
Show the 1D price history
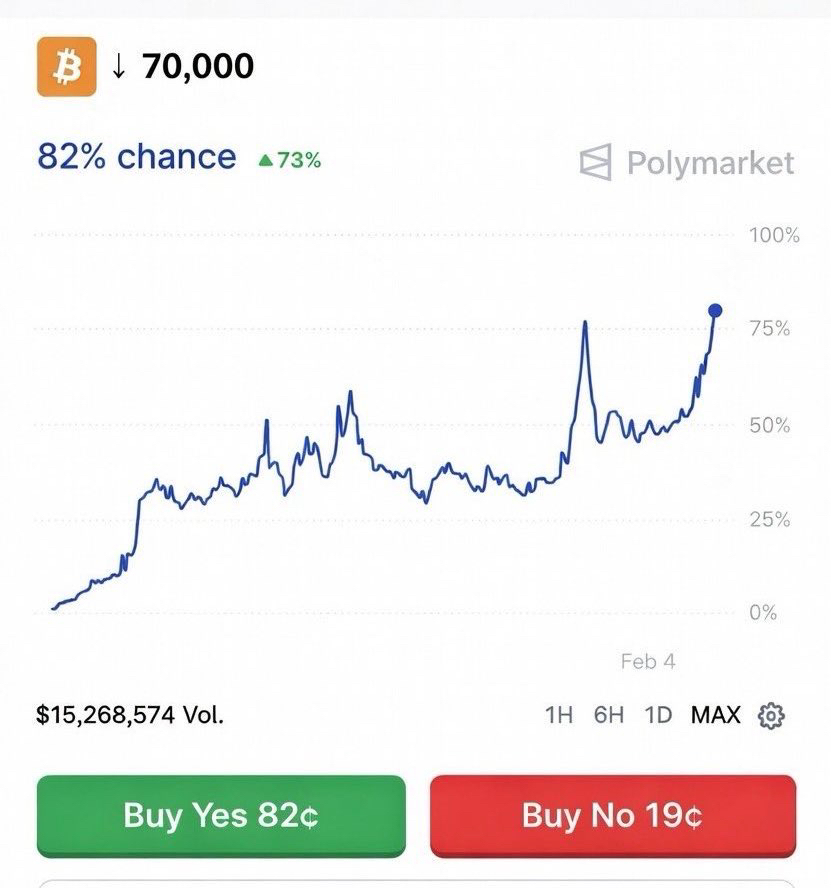point(658,715)
